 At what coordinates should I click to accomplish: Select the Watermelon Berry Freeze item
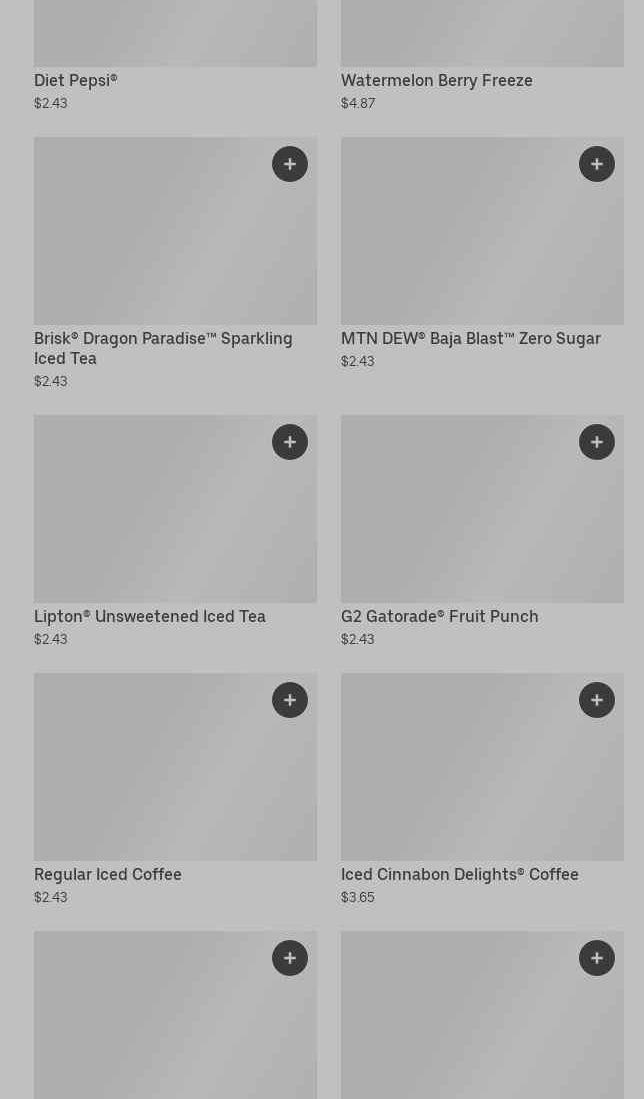pyautogui.click(x=436, y=81)
